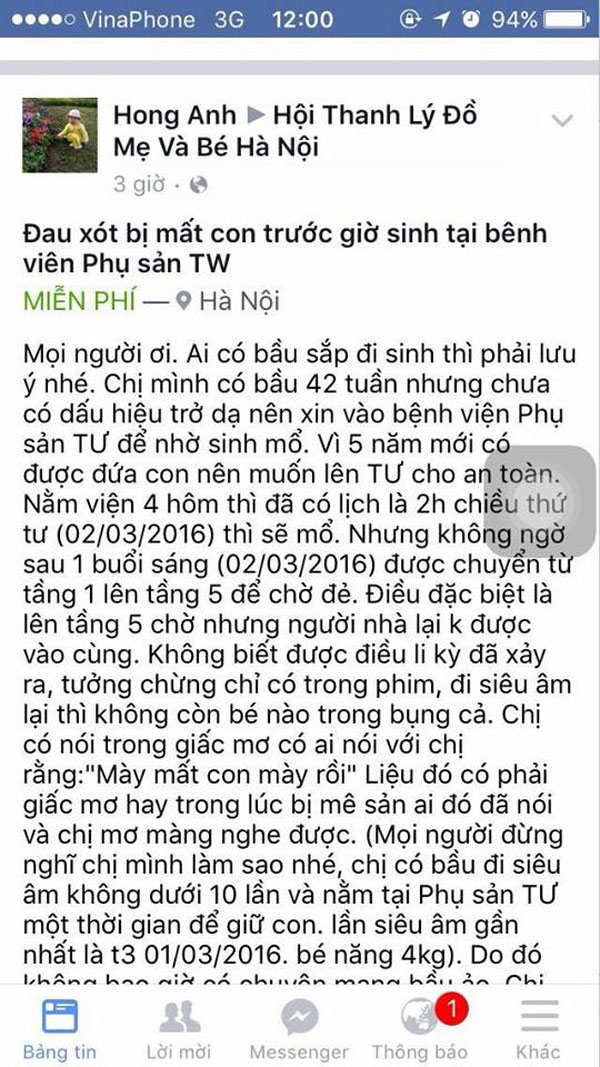Open the Lời mời friend requests tab
Screen dimensions: 600x1067
pos(179,1030)
